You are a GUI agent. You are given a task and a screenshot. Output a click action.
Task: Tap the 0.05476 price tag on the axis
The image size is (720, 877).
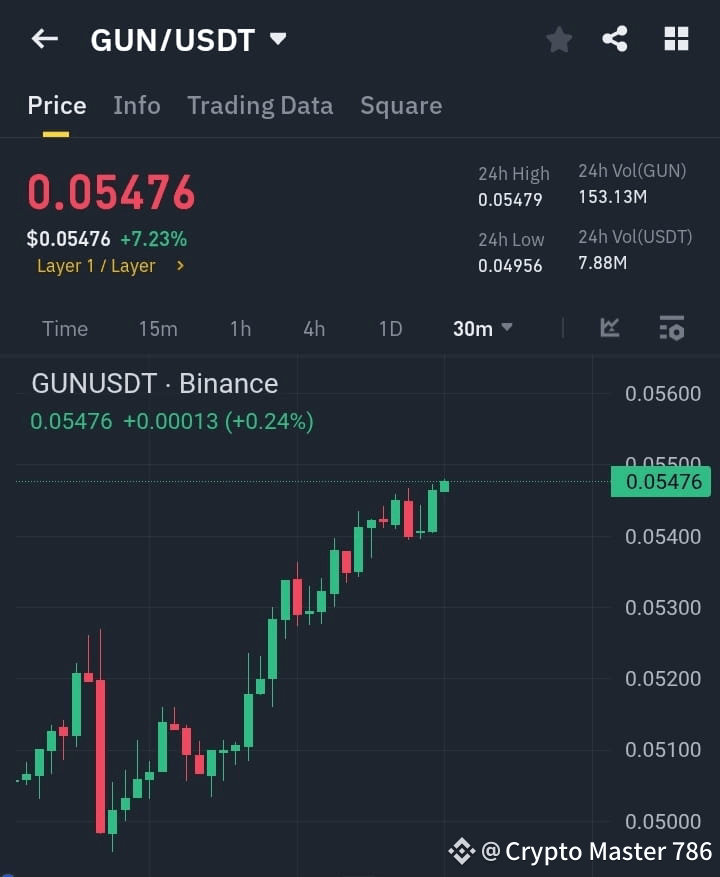(x=660, y=482)
